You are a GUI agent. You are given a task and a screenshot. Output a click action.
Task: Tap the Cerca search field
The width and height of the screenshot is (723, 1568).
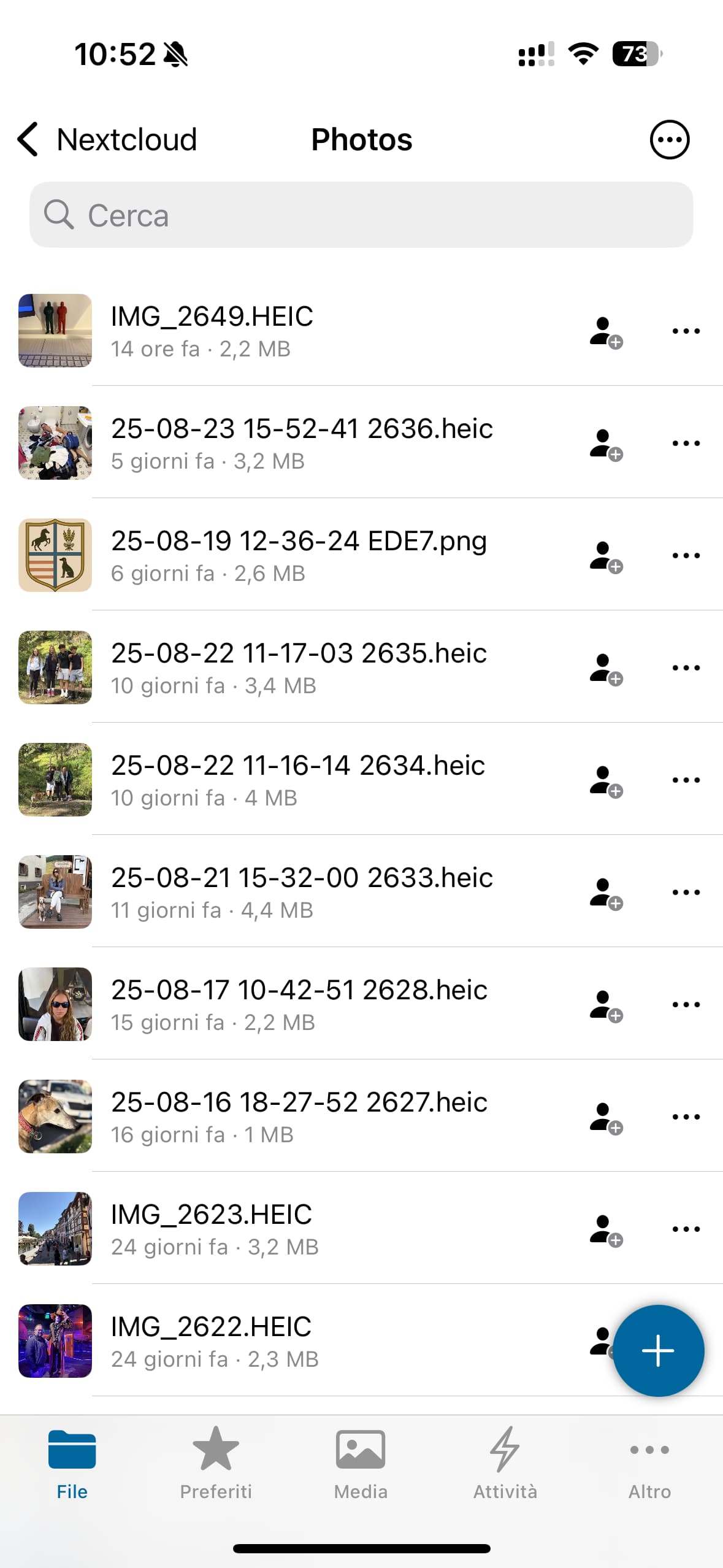tap(361, 215)
